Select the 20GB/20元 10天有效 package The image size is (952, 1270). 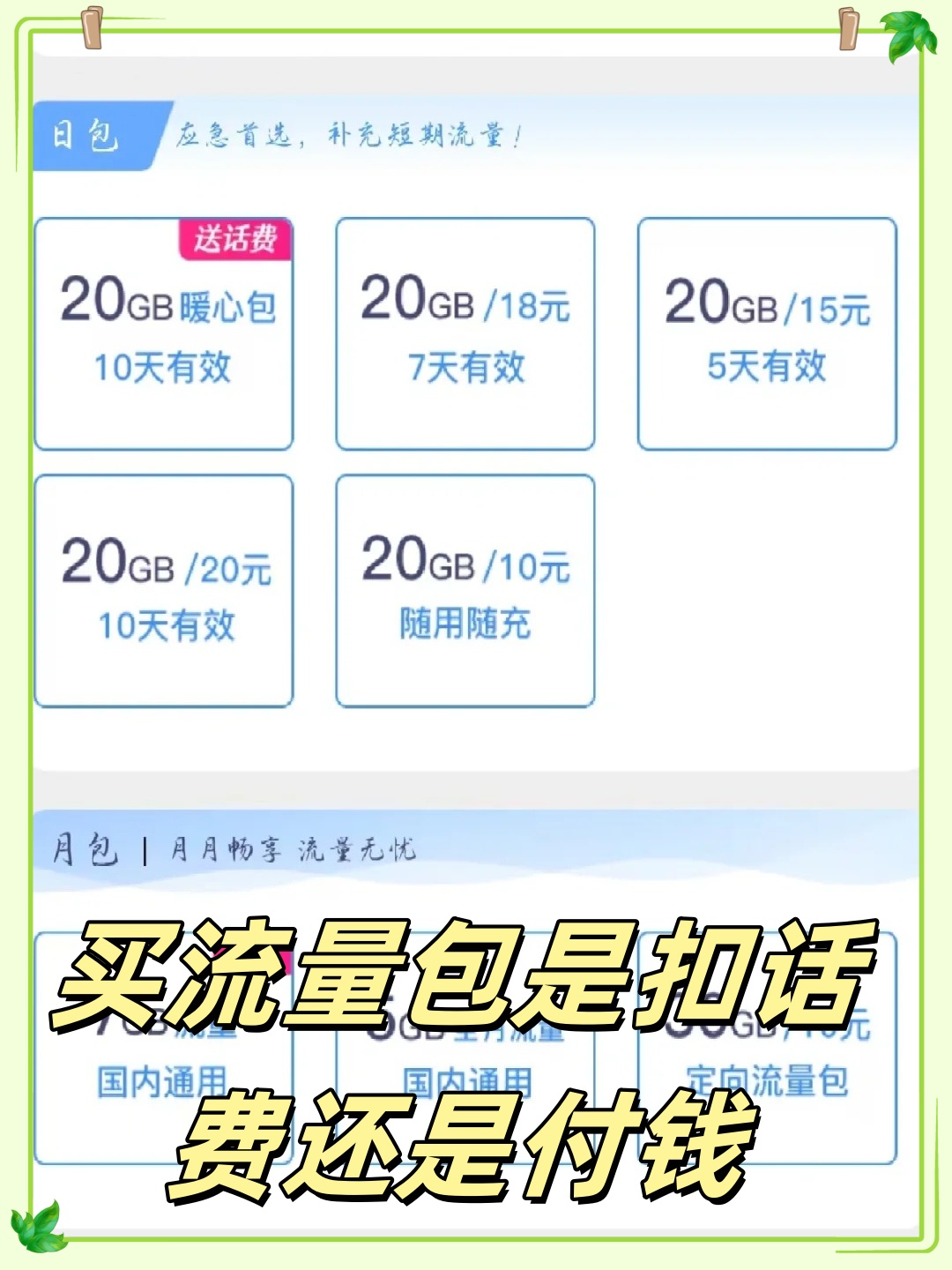(164, 589)
